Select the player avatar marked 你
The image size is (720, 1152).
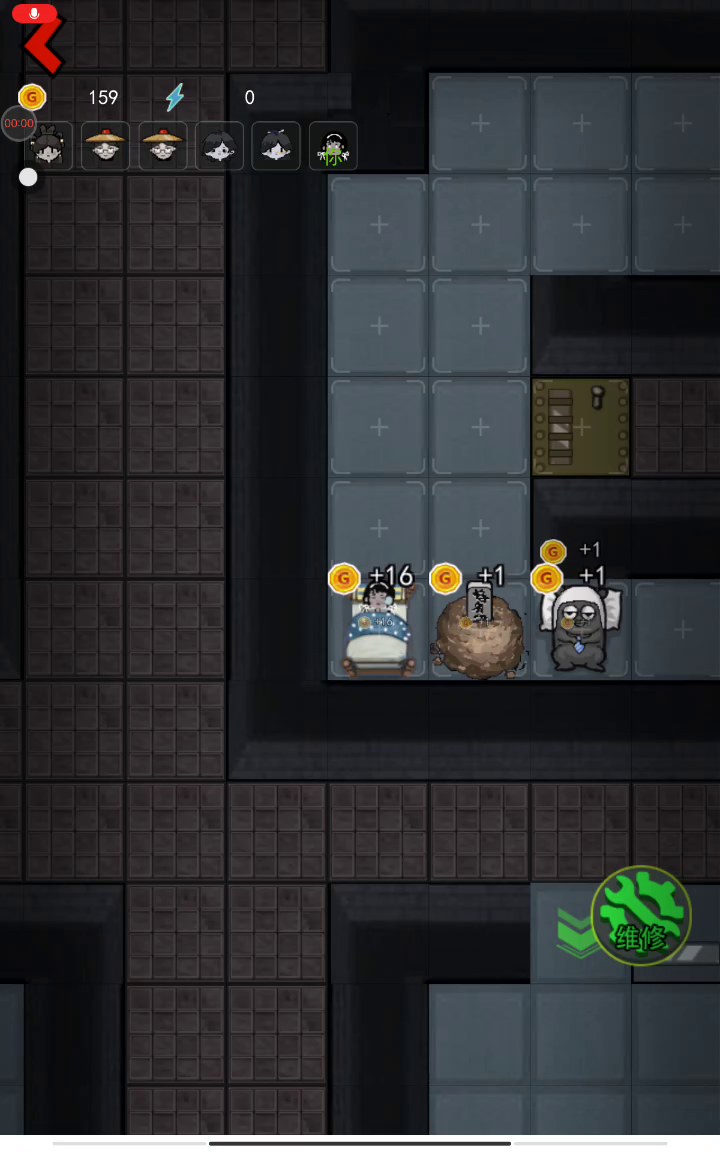click(x=333, y=147)
